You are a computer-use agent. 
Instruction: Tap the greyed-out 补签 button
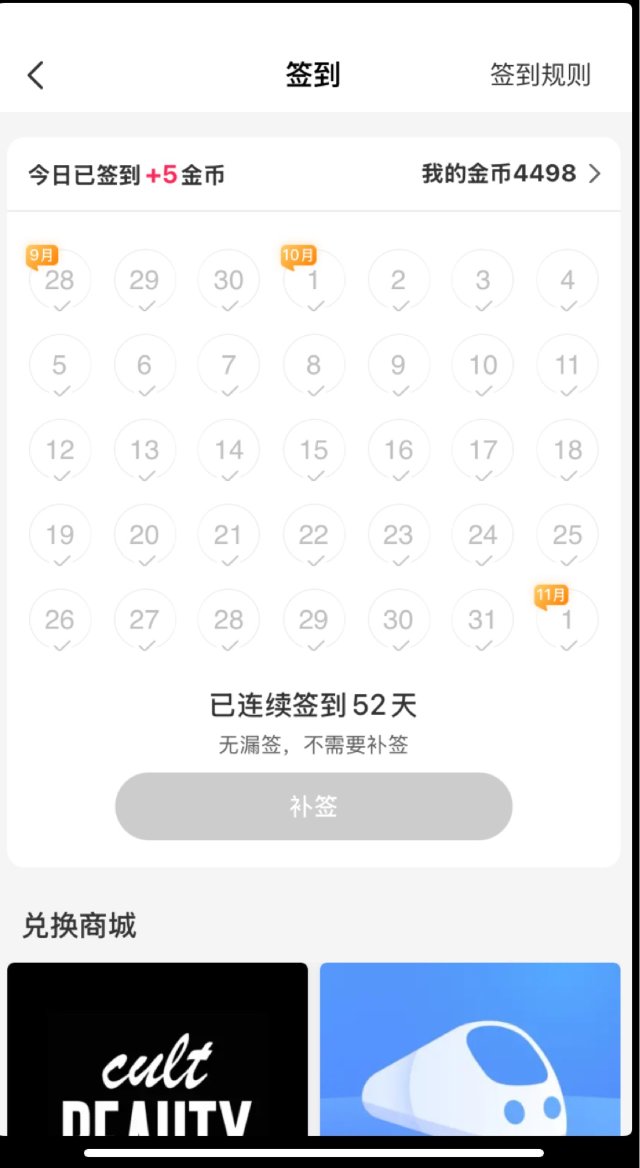313,806
